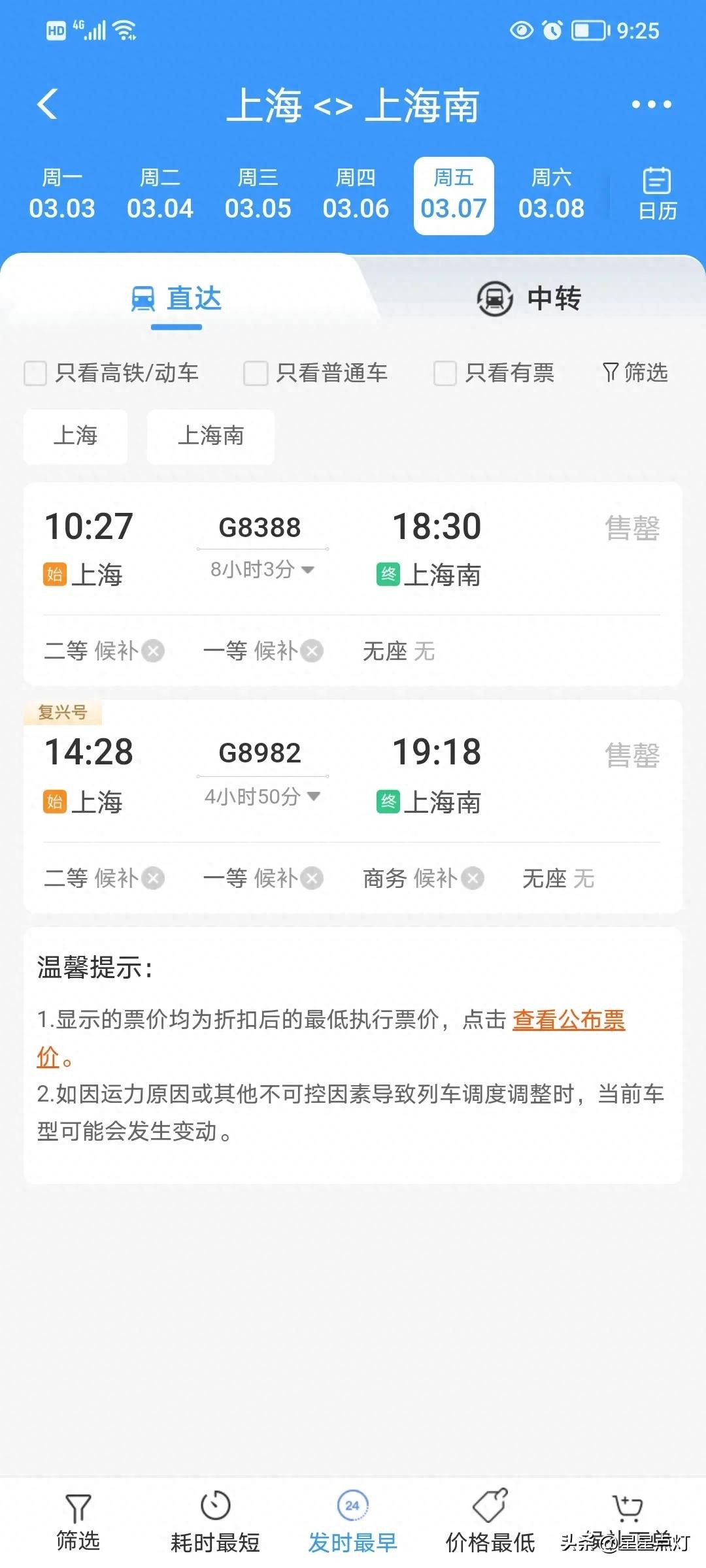Sort by 价格最低 lowest price
This screenshot has height=1568, width=706.
490,1524
